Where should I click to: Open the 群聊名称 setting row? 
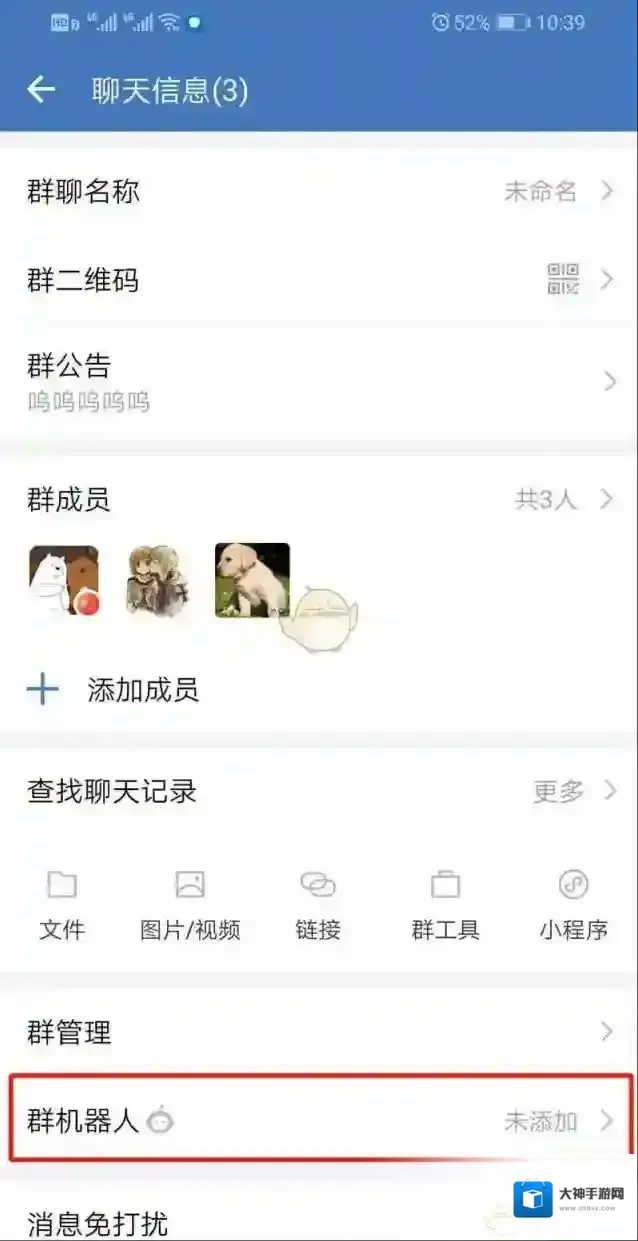(319, 192)
